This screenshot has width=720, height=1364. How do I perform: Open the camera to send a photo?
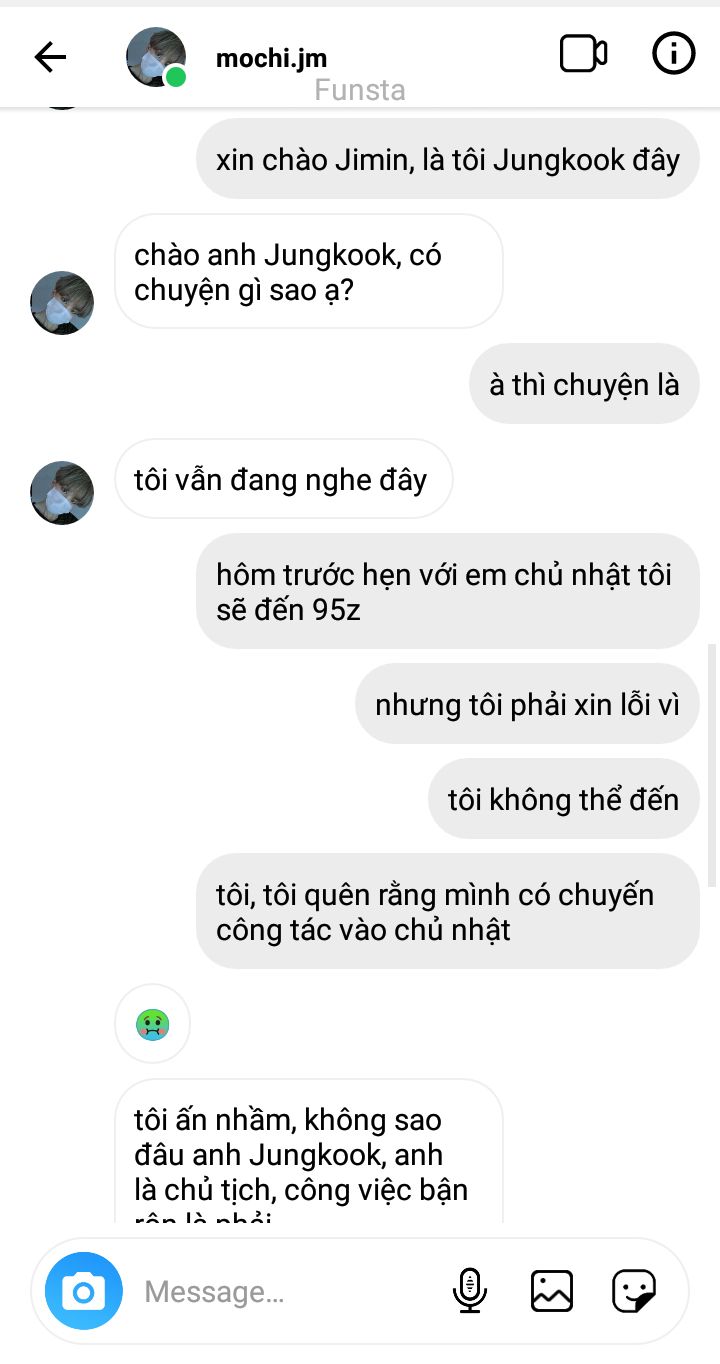point(84,1292)
